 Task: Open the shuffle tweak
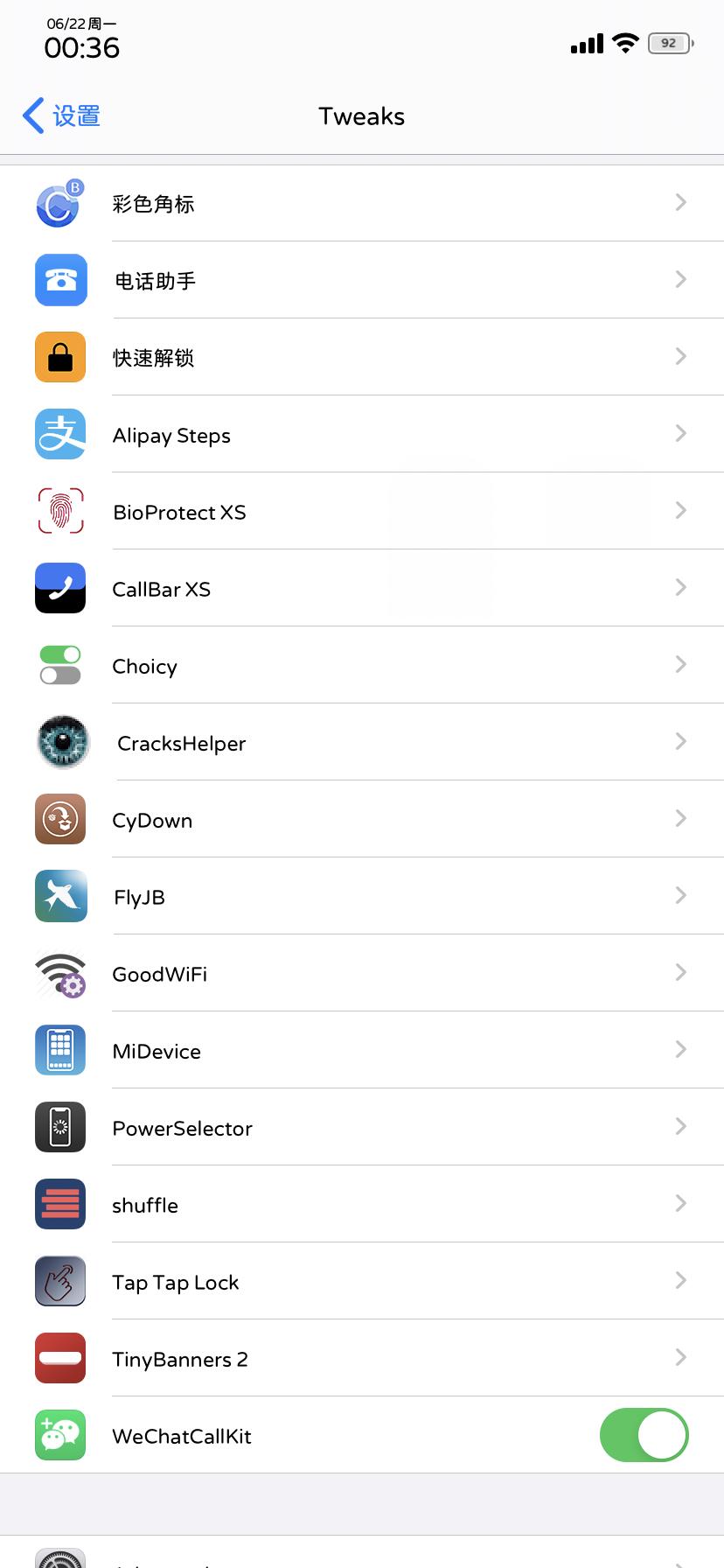pyautogui.click(x=361, y=1205)
